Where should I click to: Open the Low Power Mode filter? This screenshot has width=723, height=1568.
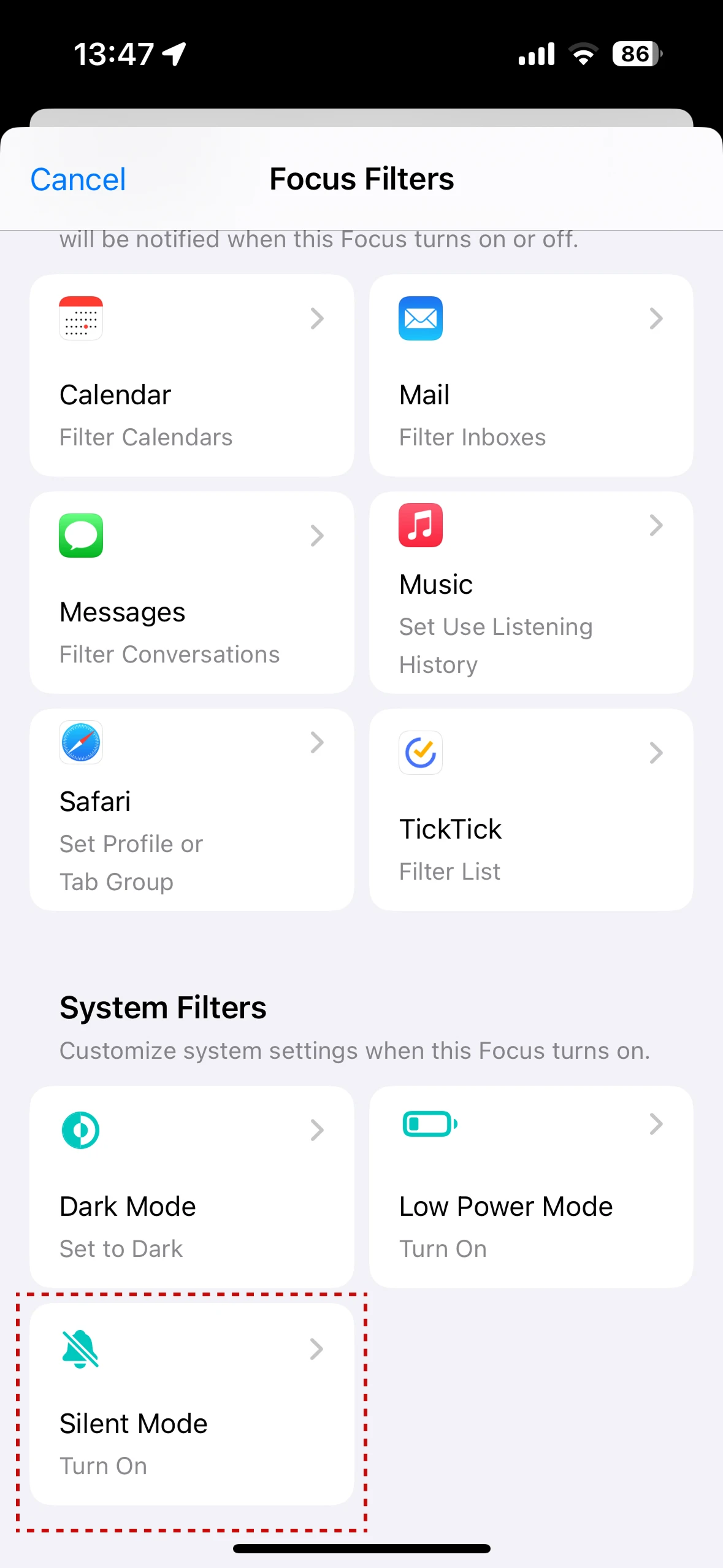click(531, 1186)
